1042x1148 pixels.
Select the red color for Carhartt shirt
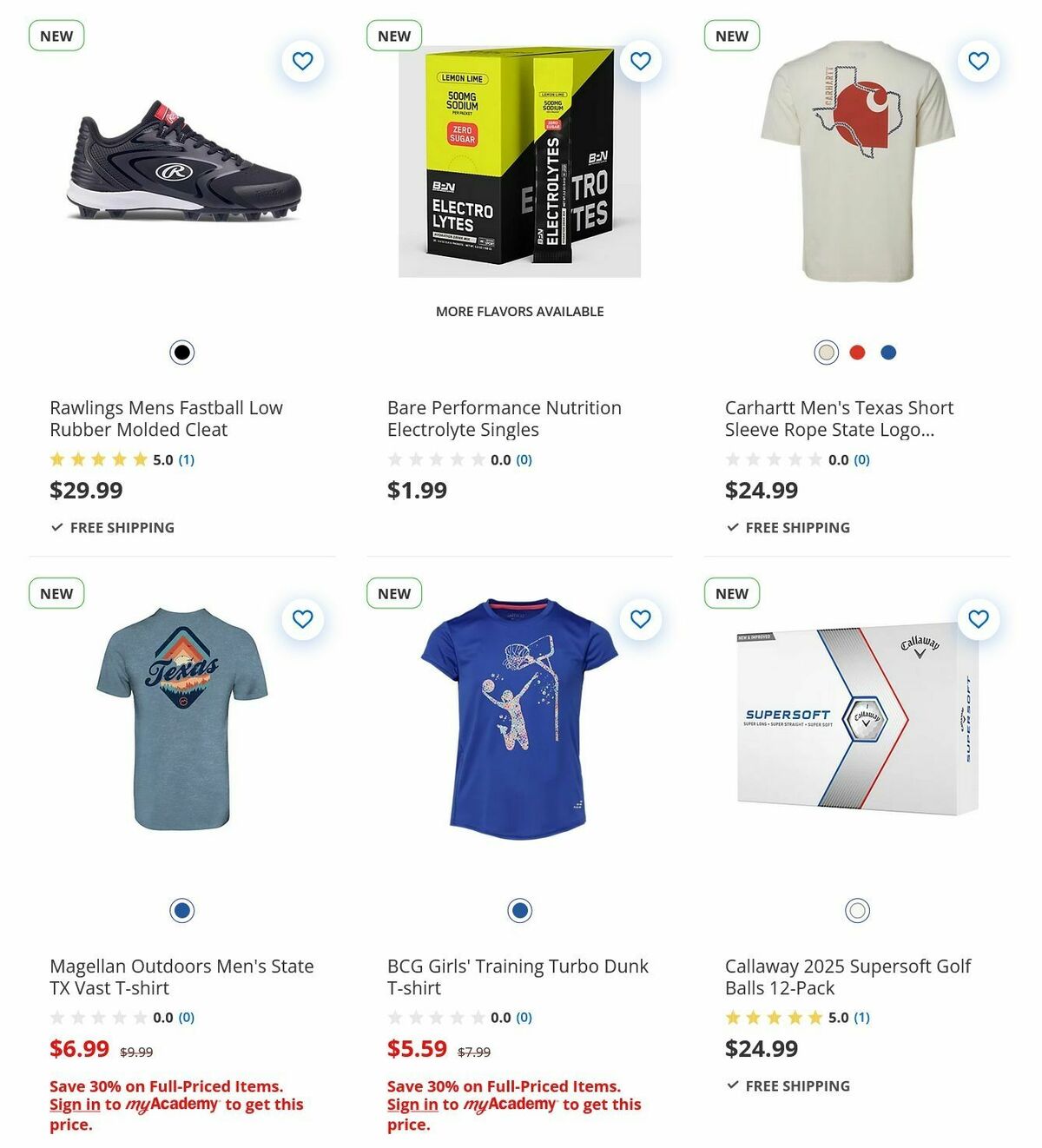857,353
